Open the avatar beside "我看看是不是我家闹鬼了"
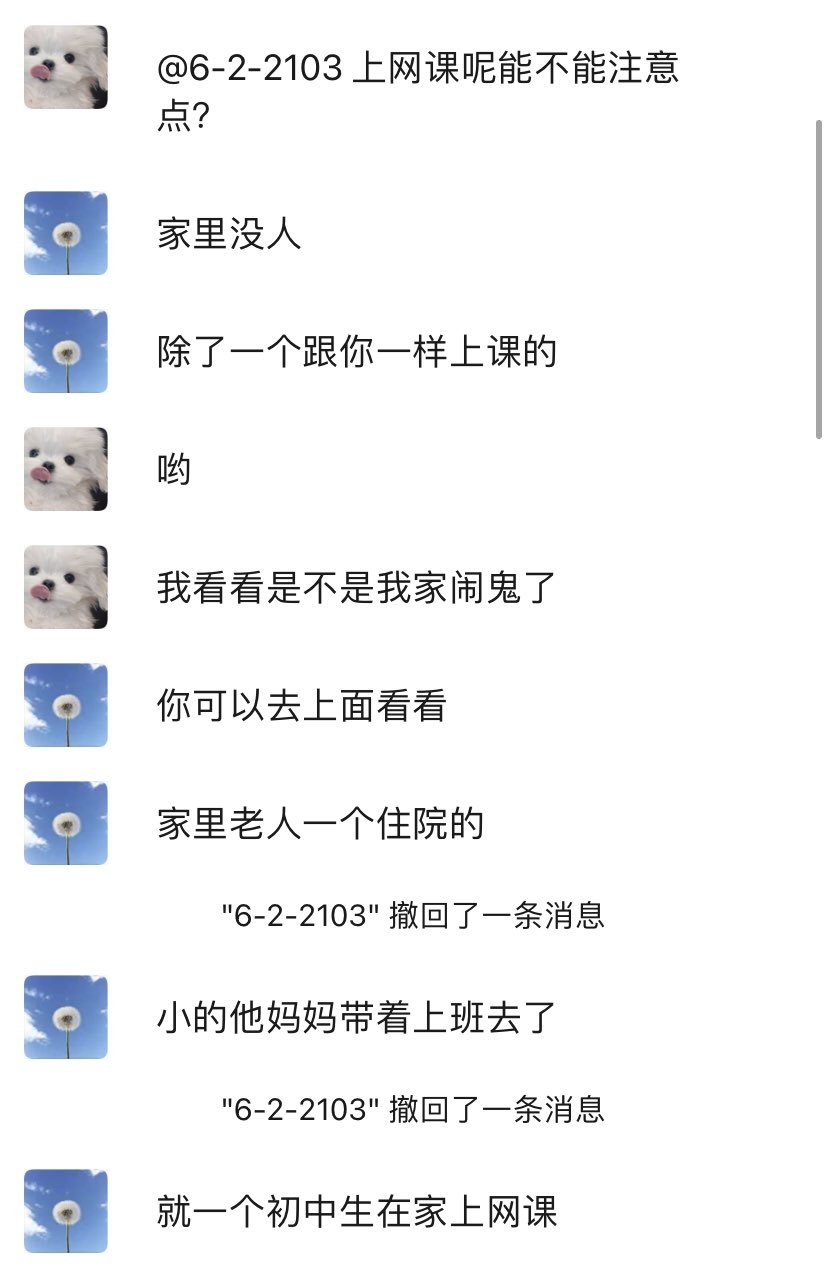Image resolution: width=828 pixels, height=1278 pixels. click(66, 587)
